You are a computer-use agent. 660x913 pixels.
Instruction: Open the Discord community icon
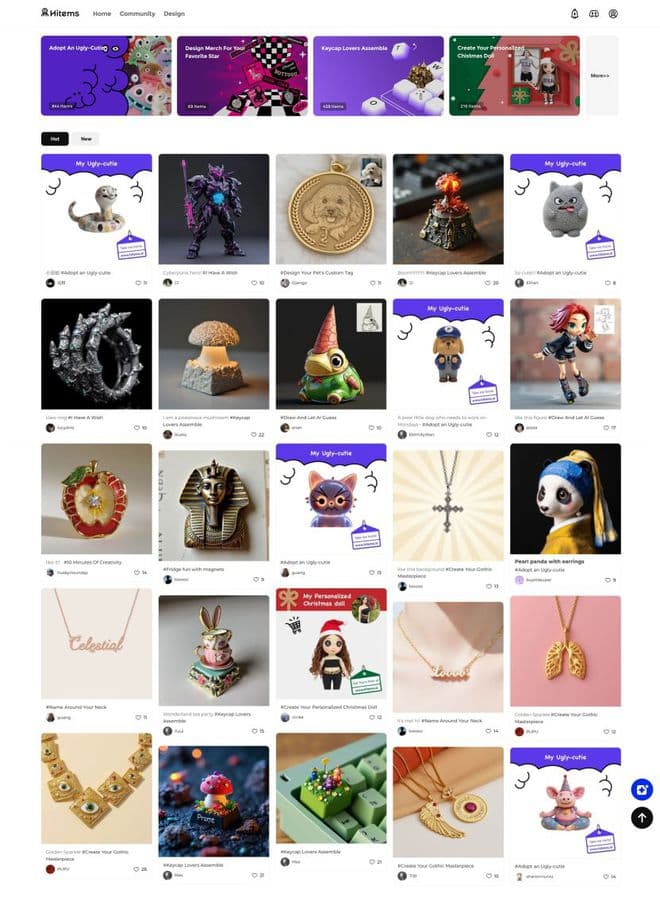[594, 14]
